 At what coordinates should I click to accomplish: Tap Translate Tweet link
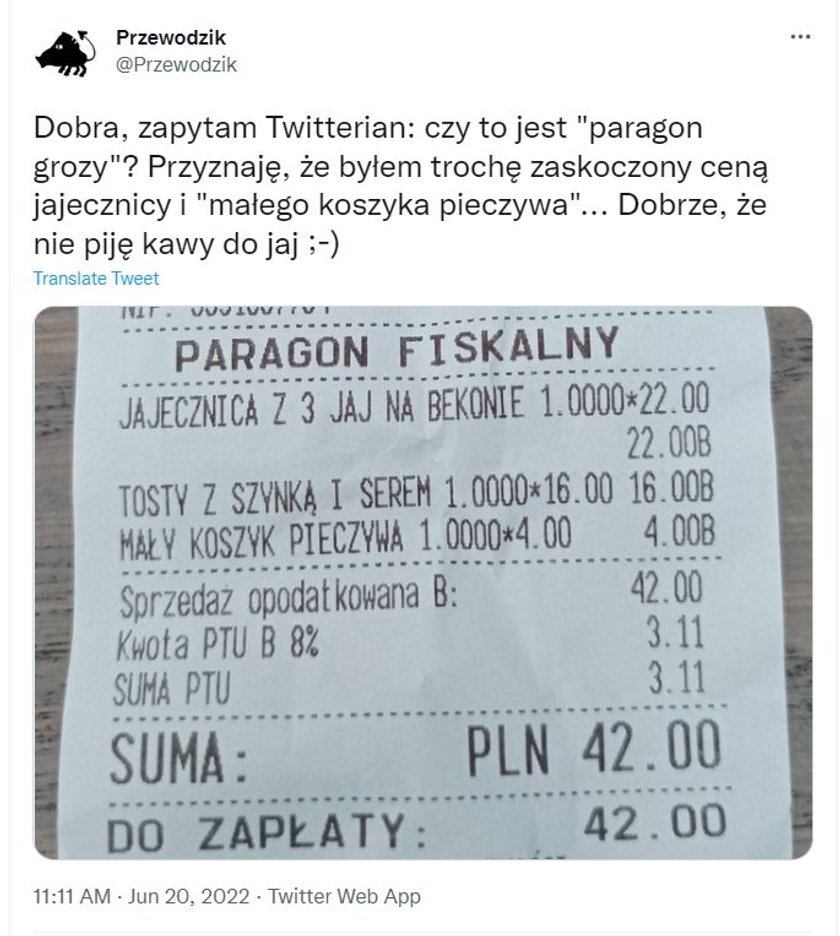pos(96,279)
